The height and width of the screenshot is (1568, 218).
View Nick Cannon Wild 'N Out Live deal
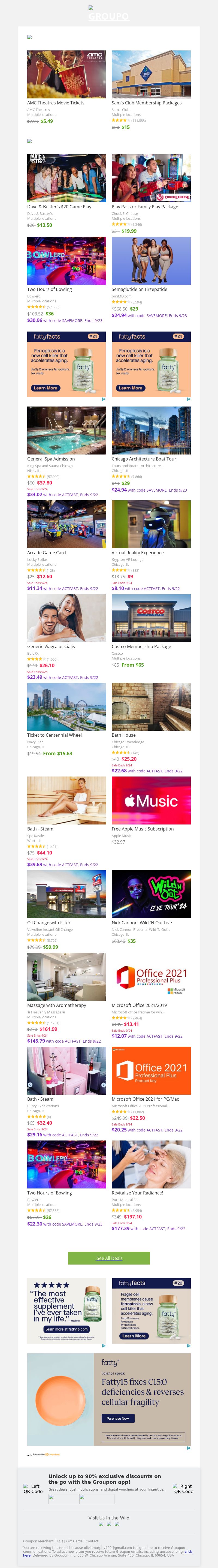pyautogui.click(x=151, y=893)
